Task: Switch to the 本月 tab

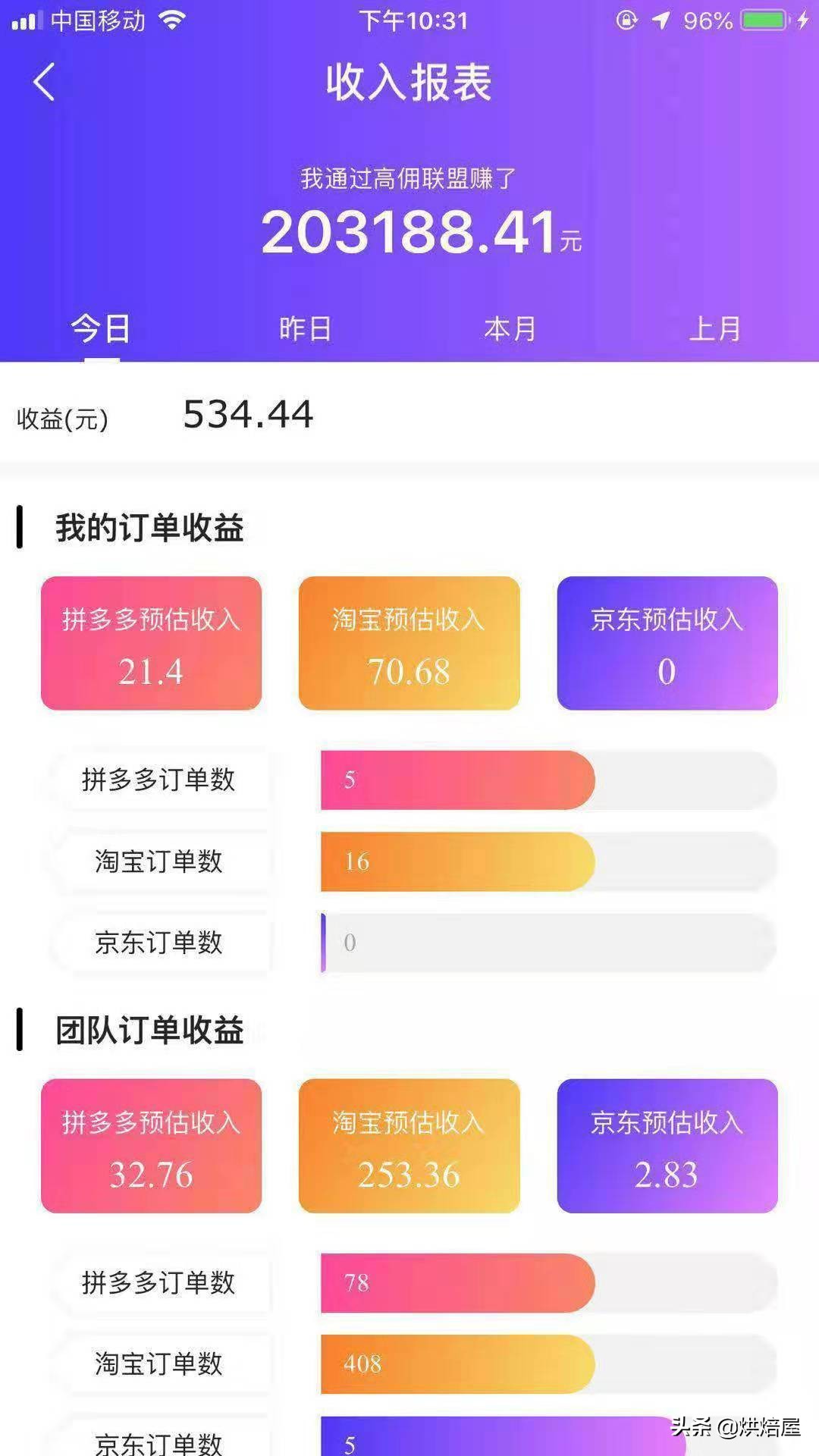Action: [x=510, y=329]
